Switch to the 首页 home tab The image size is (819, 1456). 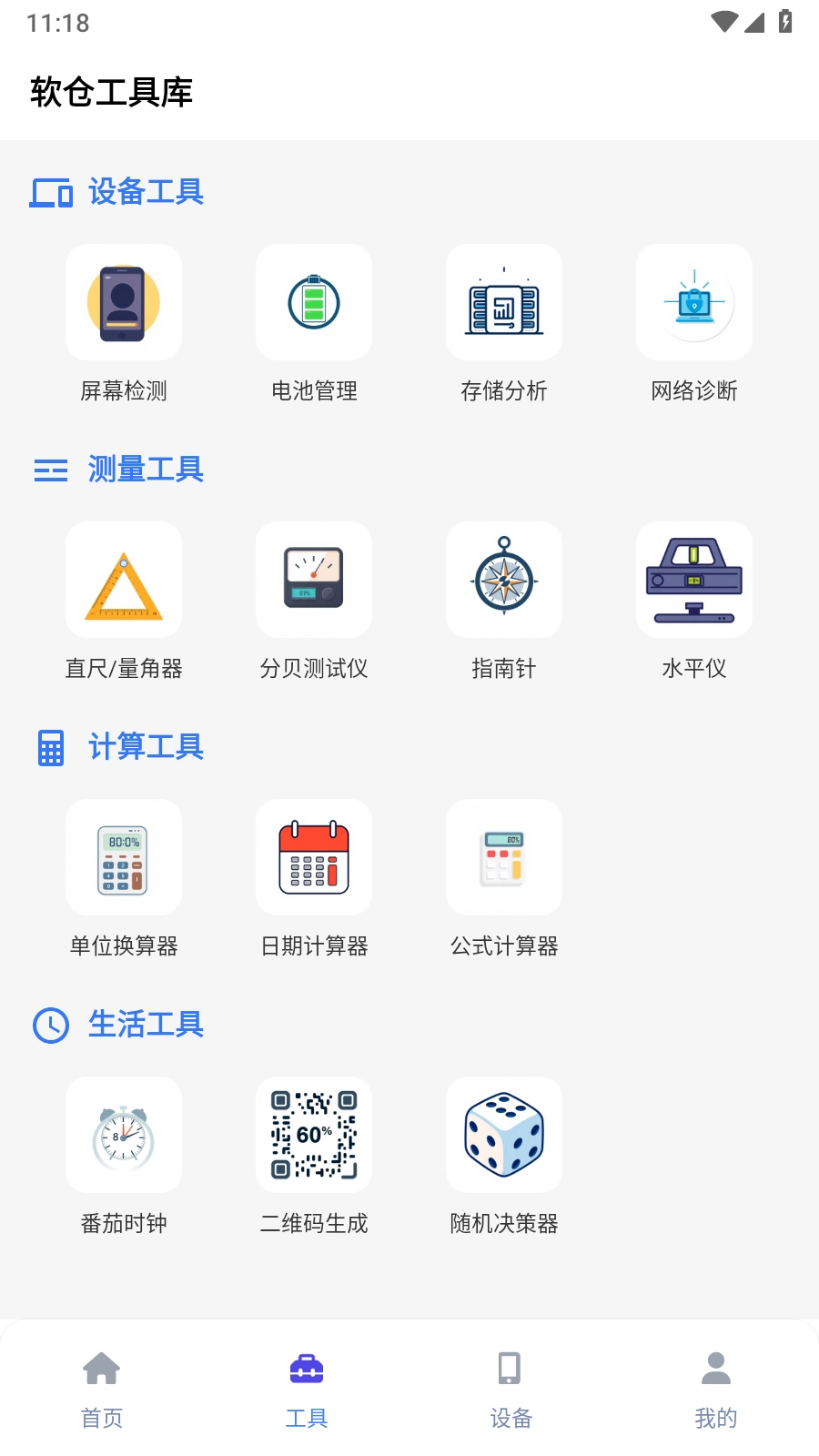[x=102, y=1388]
